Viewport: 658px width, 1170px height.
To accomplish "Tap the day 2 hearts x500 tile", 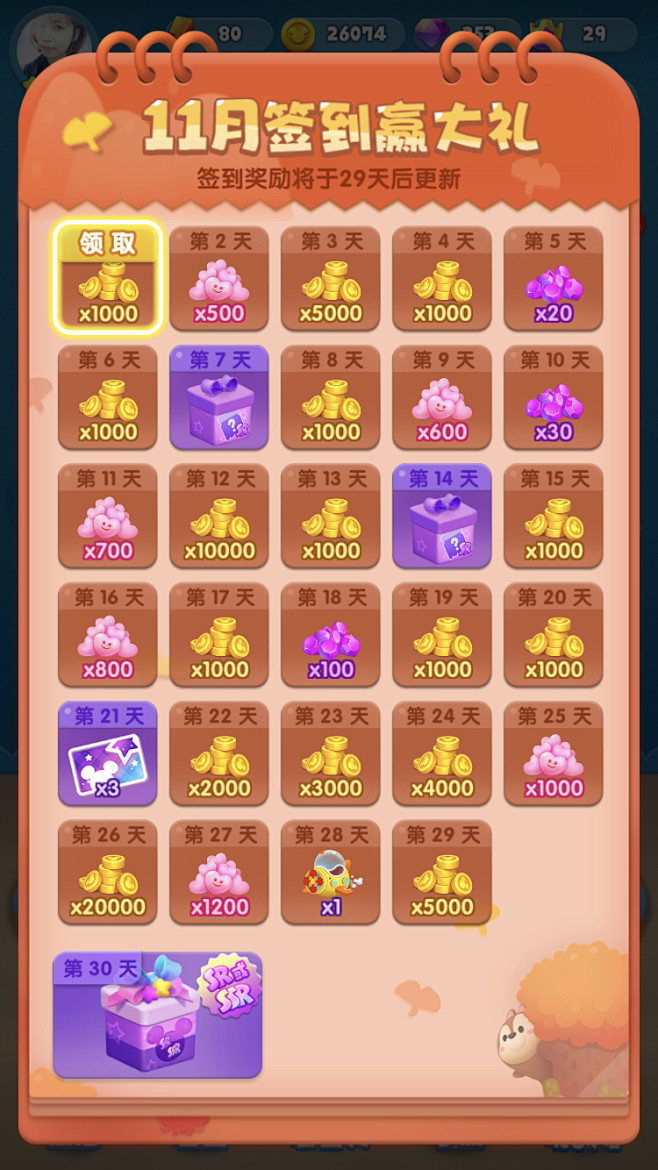I will pos(219,278).
